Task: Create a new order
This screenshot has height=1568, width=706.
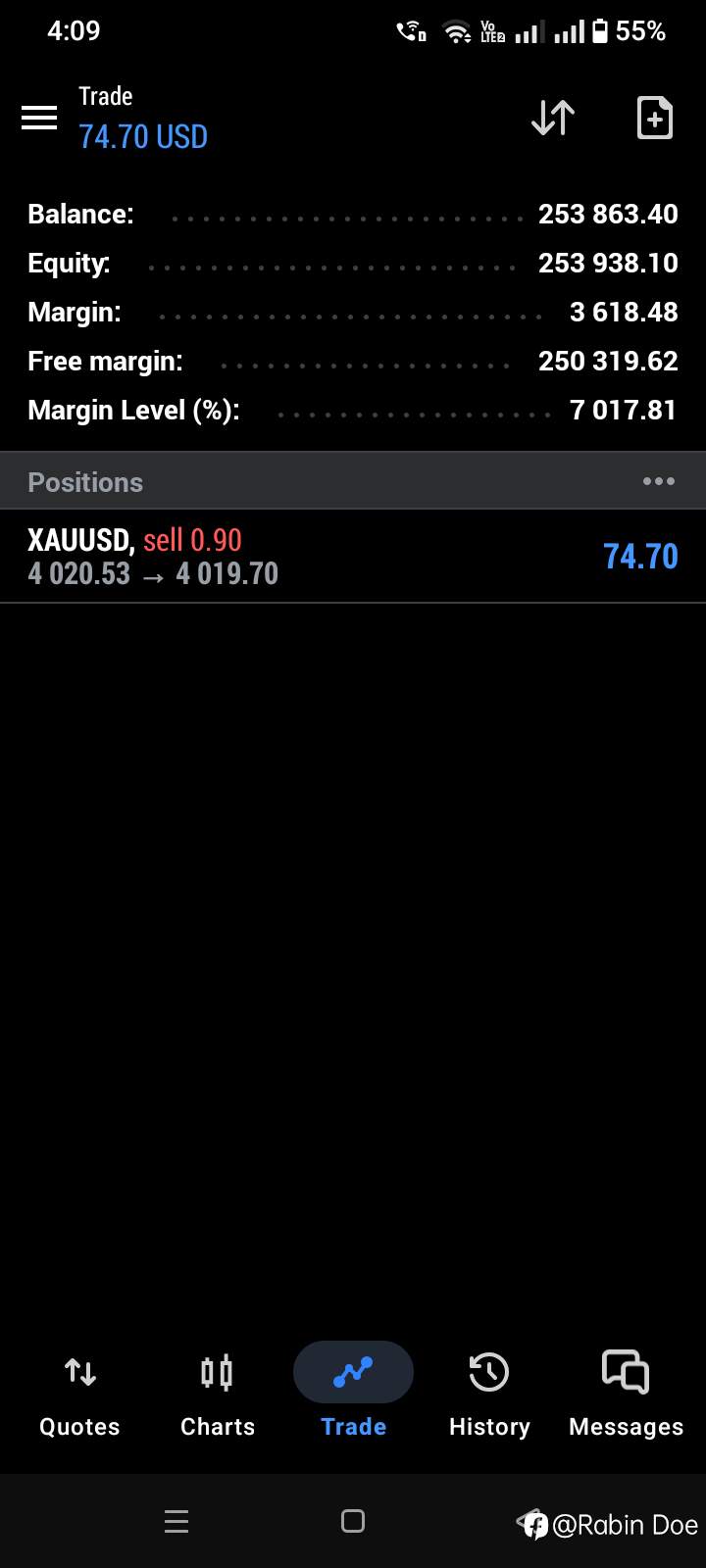Action: coord(654,118)
